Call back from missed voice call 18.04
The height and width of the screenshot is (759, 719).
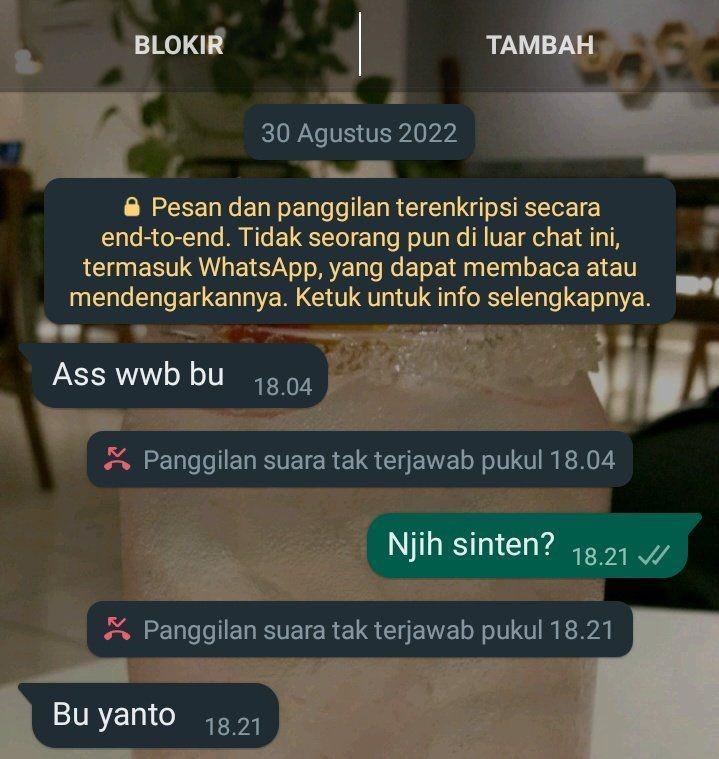(360, 460)
